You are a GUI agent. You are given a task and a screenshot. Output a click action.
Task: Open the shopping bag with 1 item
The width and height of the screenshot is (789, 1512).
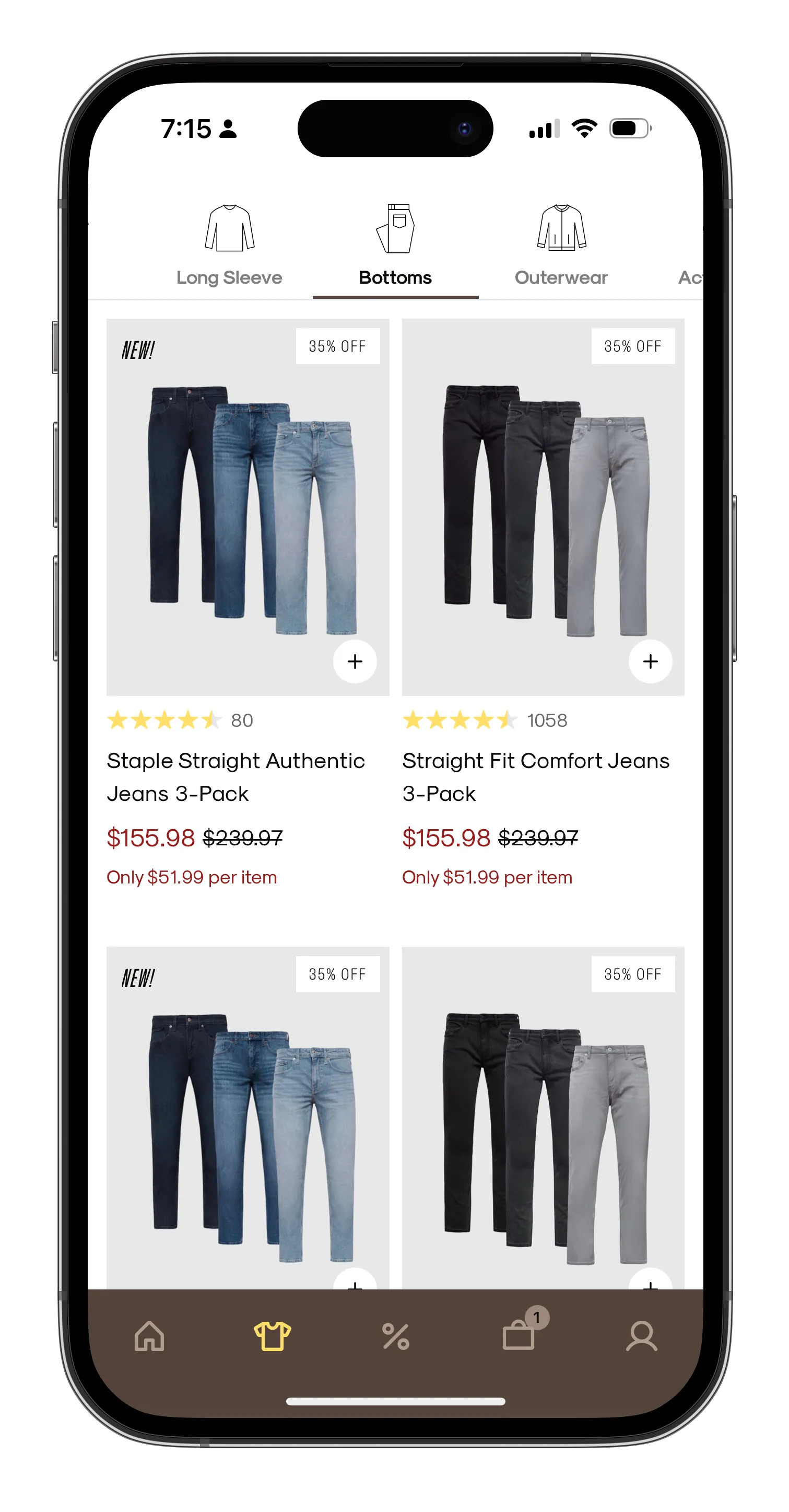519,1336
